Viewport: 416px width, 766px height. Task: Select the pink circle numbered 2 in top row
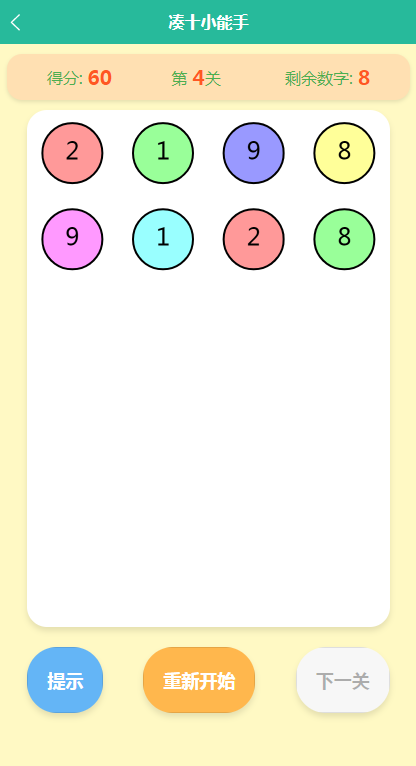tap(72, 153)
